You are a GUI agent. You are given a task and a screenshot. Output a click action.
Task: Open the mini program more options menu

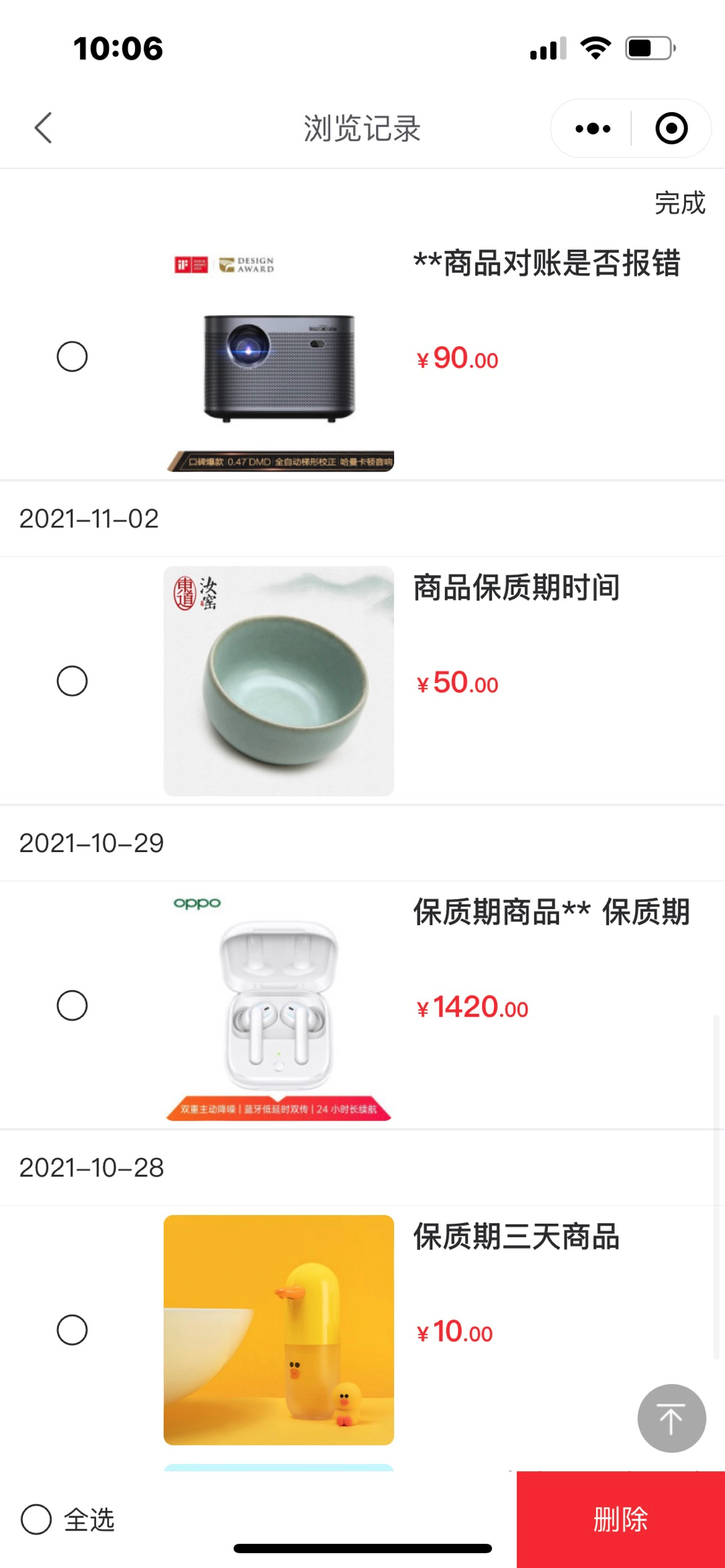[x=593, y=128]
